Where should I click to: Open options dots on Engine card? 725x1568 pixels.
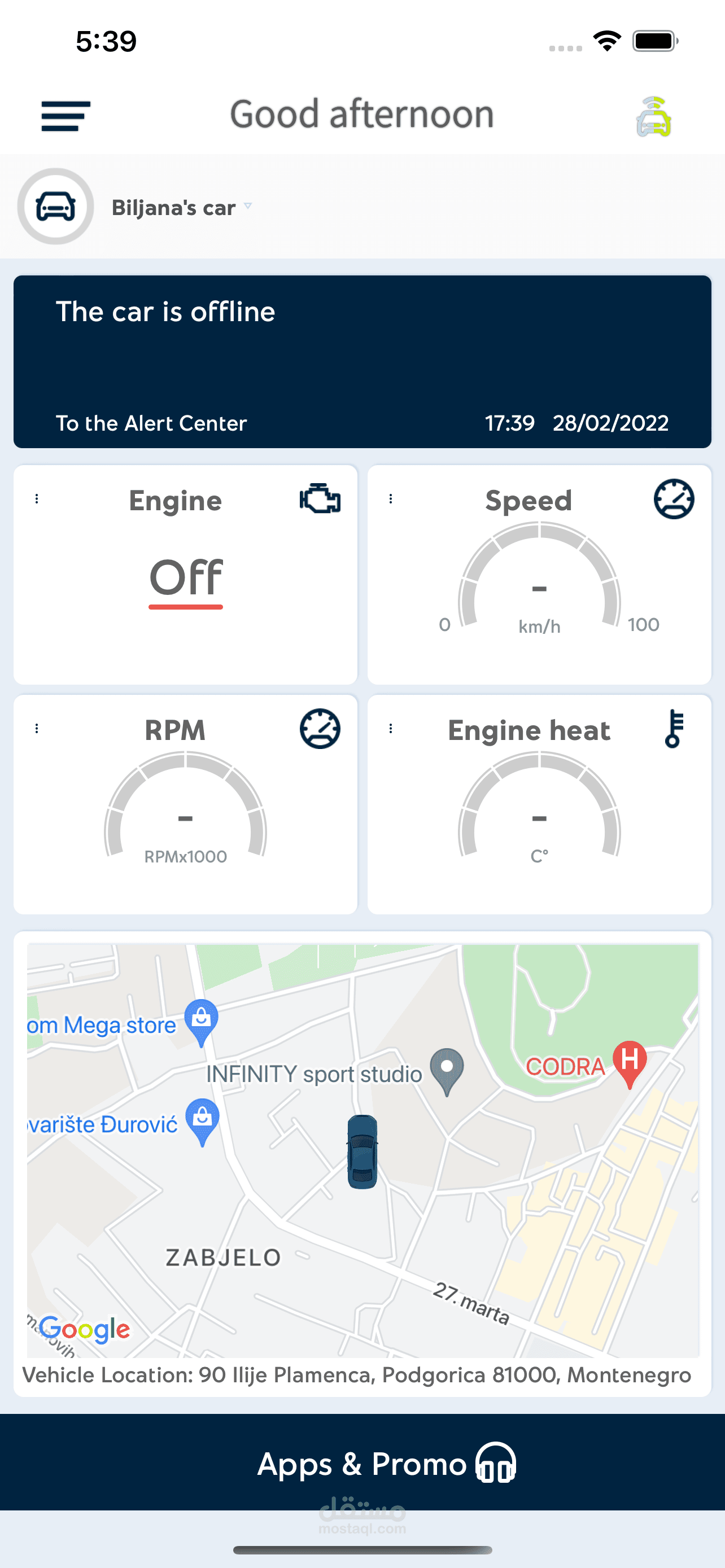[37, 499]
